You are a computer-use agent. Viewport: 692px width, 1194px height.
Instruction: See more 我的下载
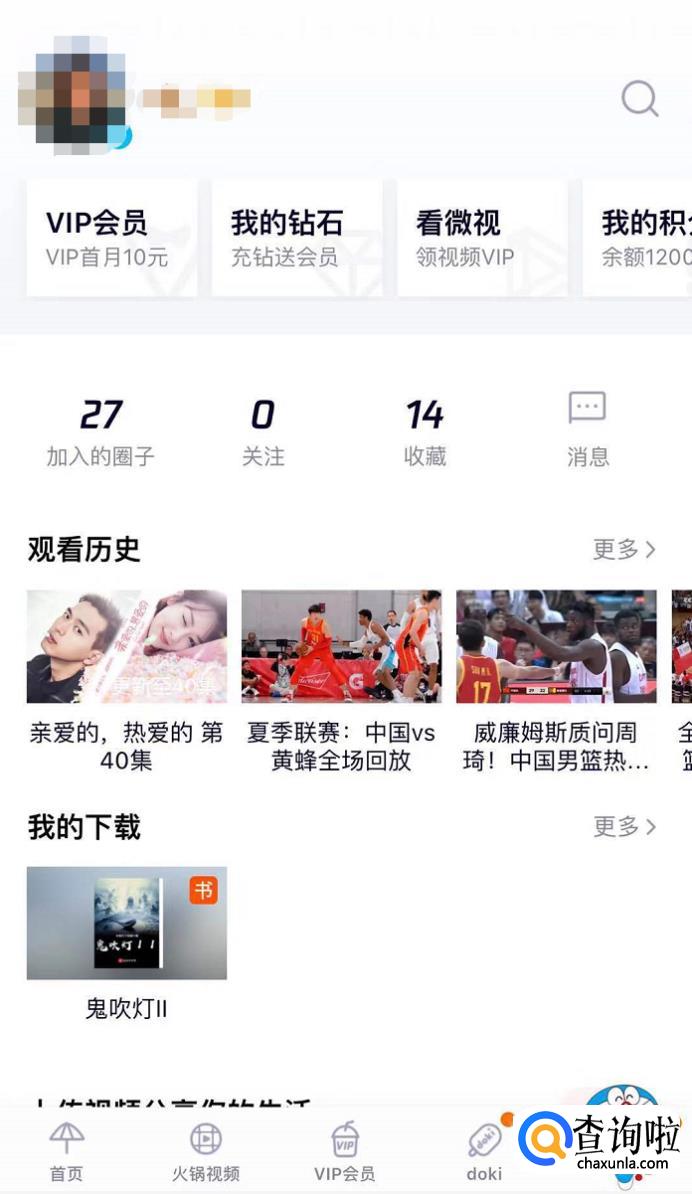pos(624,827)
